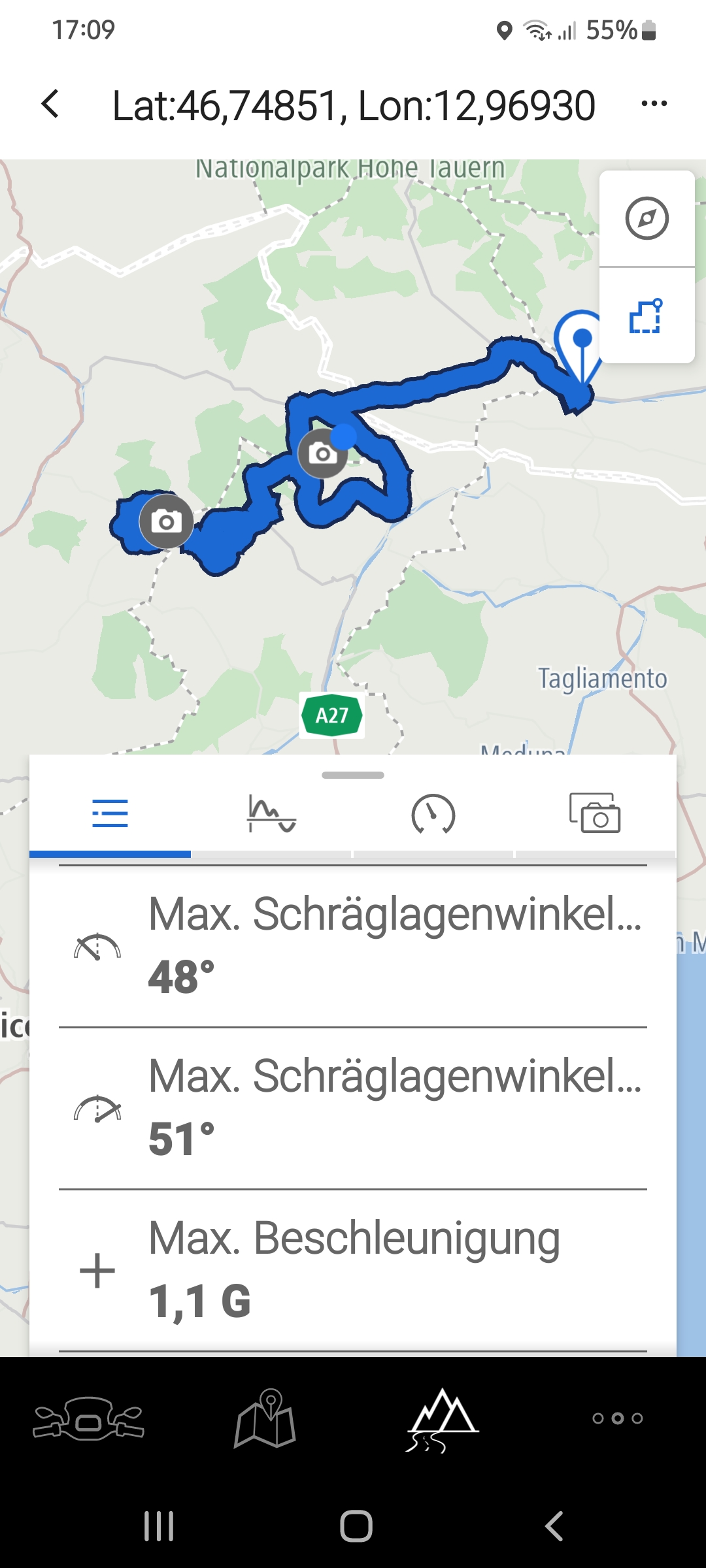Open the mountain trips section
This screenshot has width=706, height=1568.
pyautogui.click(x=442, y=1418)
